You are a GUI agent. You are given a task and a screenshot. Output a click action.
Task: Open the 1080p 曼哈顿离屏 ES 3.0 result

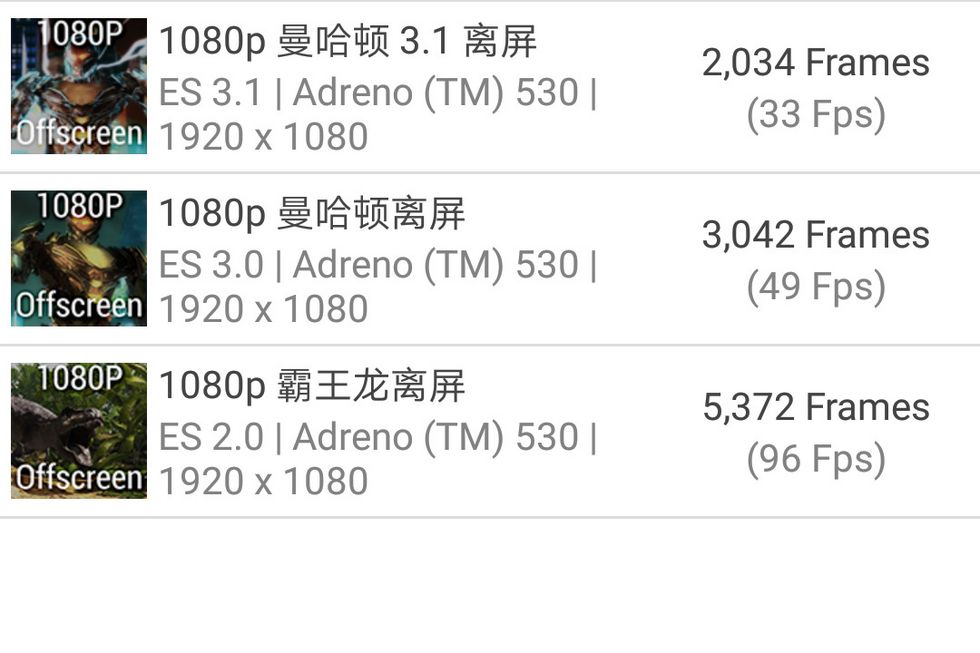pyautogui.click(x=489, y=259)
